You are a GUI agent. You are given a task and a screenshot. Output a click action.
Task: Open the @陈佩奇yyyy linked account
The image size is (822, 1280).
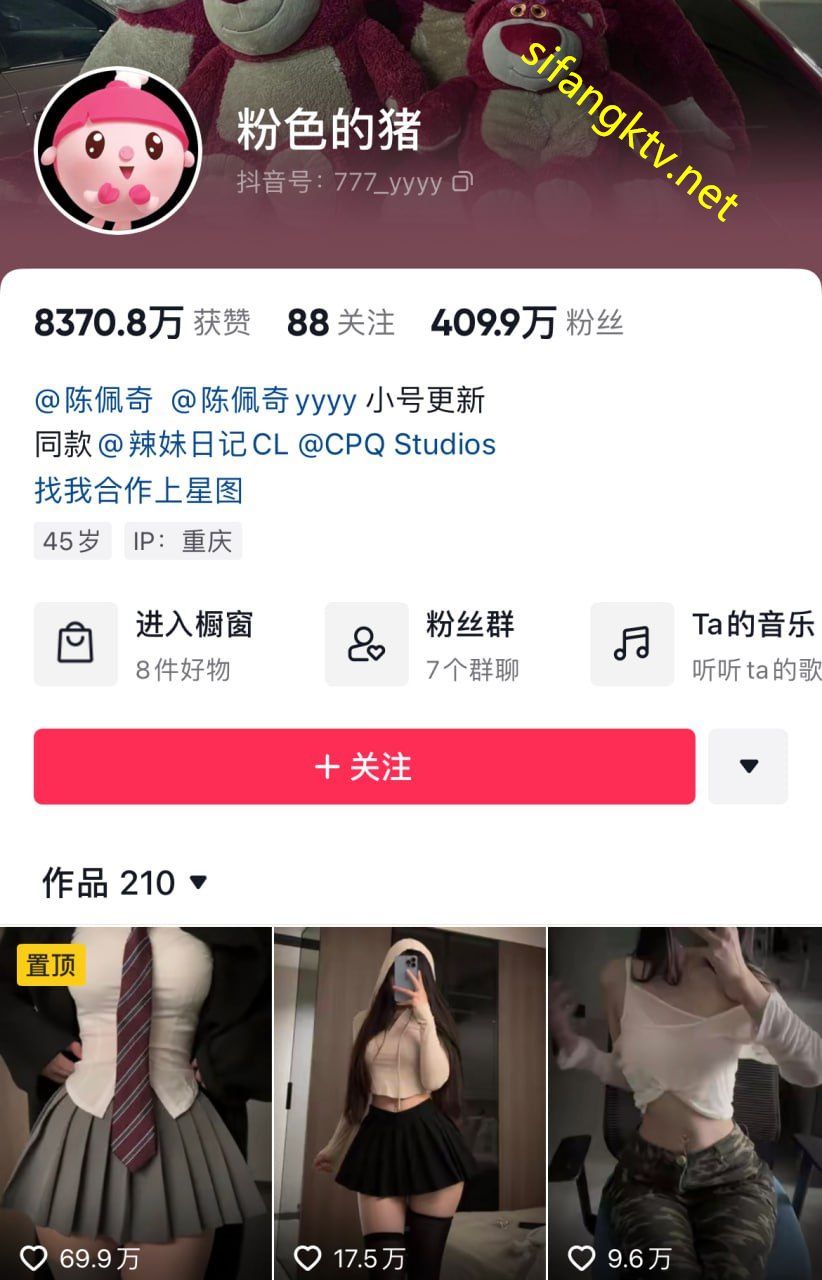264,400
